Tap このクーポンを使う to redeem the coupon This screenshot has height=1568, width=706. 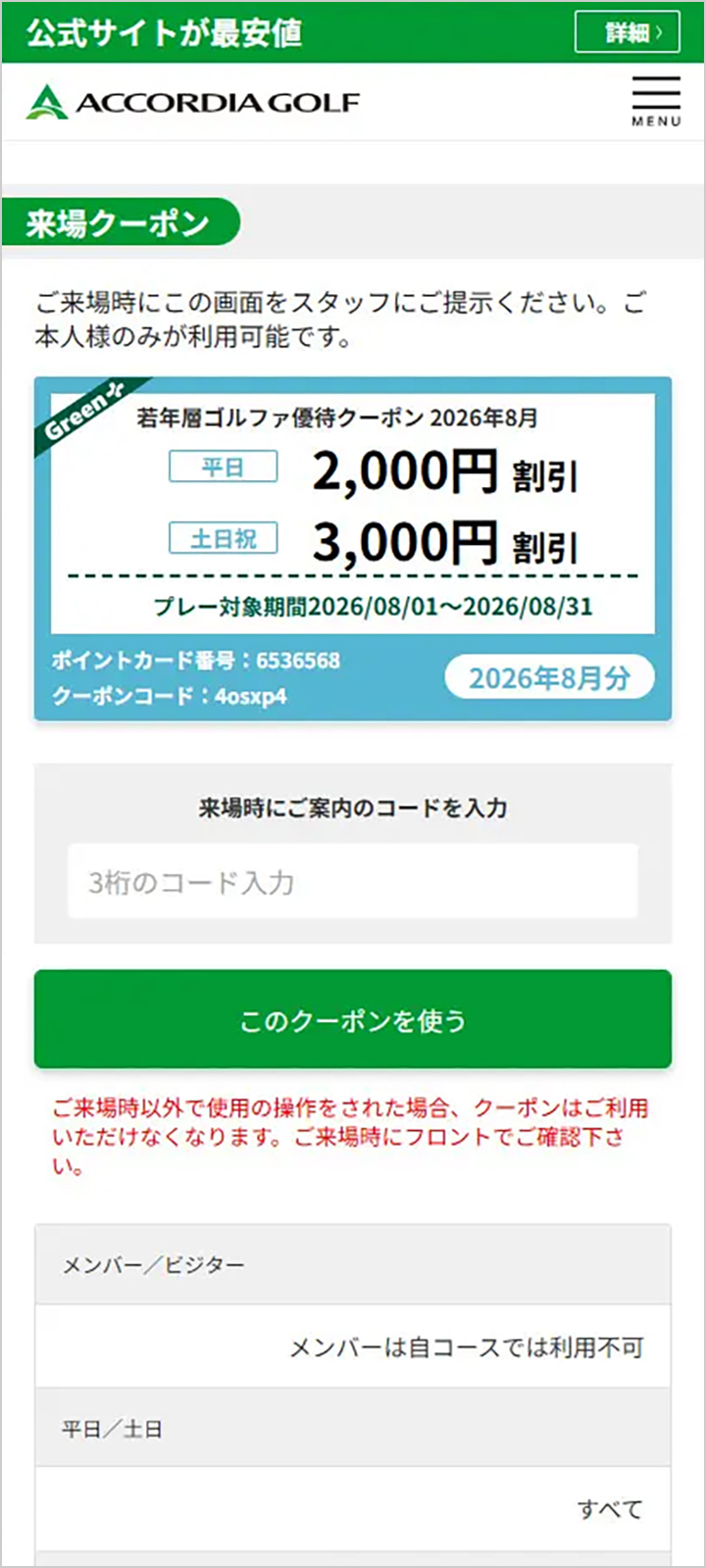click(x=353, y=1019)
